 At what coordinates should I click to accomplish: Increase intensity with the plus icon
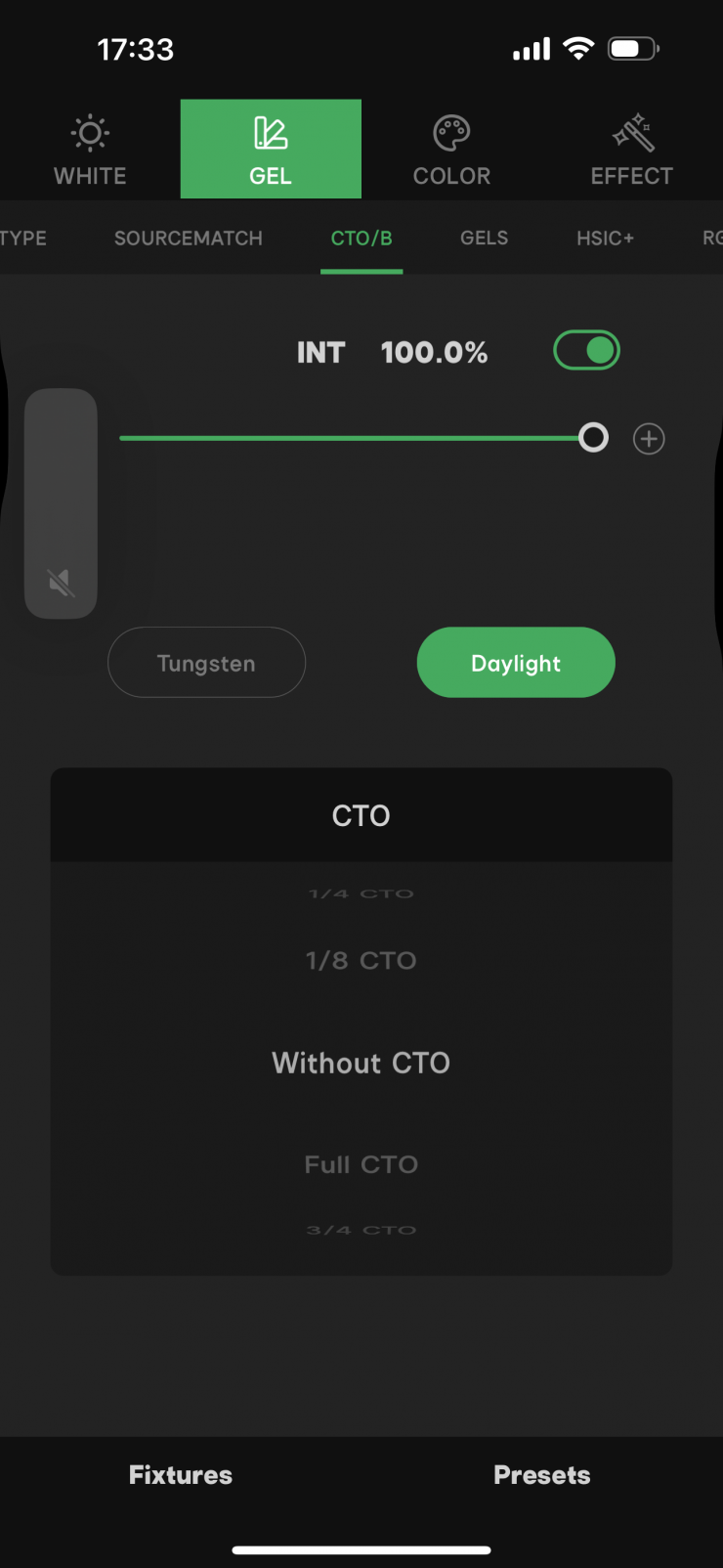tap(649, 439)
